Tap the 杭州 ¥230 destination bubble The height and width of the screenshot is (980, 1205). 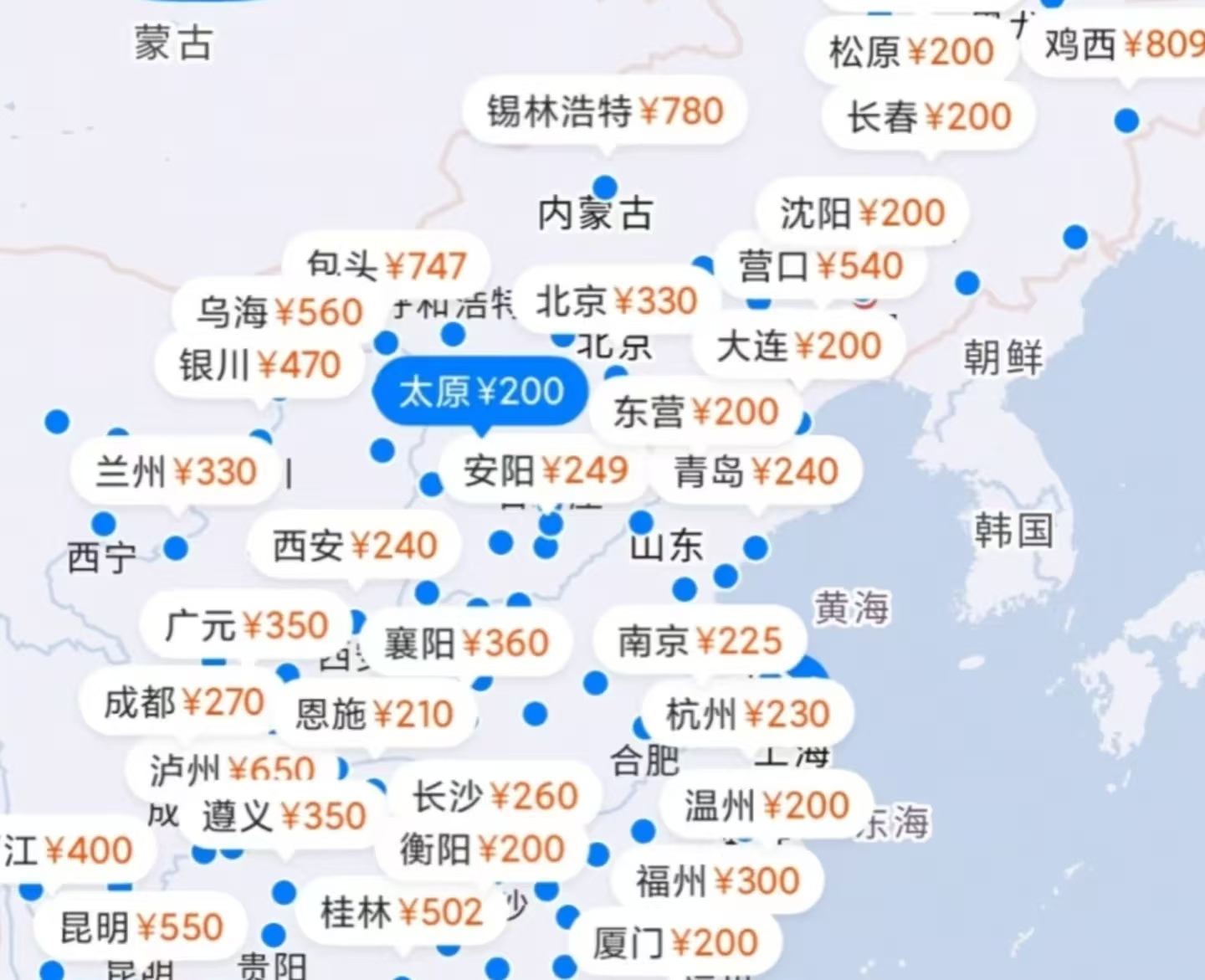tap(747, 715)
